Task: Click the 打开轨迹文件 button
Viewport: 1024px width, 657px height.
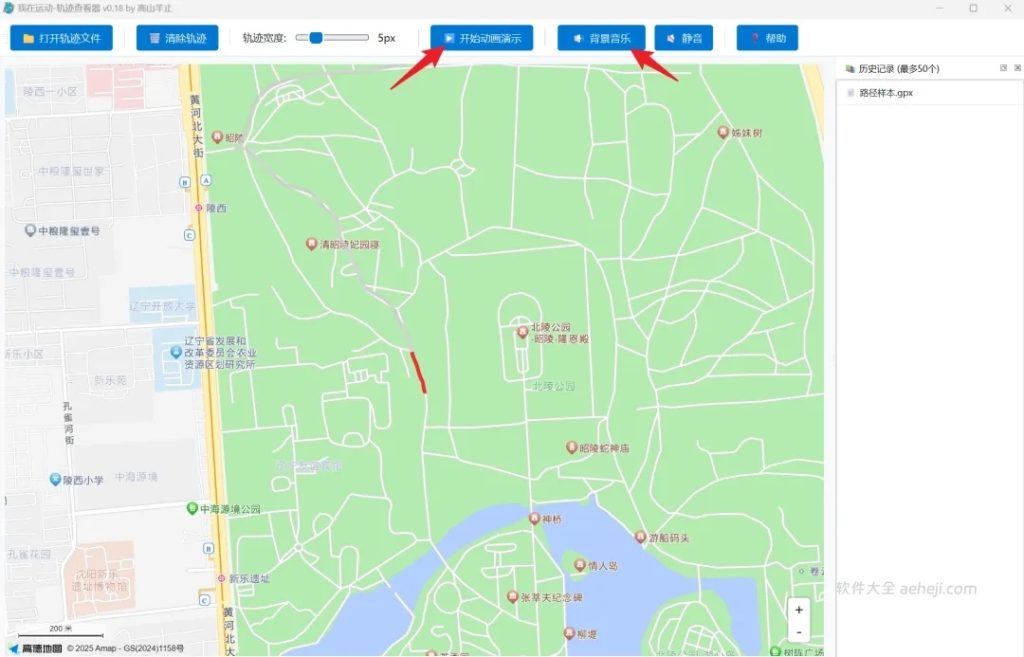Action: [61, 38]
